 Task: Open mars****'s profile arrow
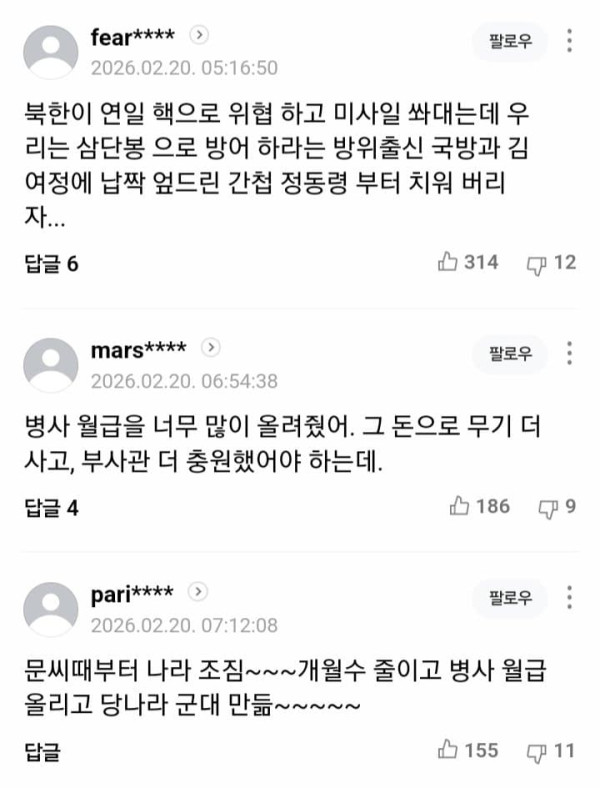210,348
